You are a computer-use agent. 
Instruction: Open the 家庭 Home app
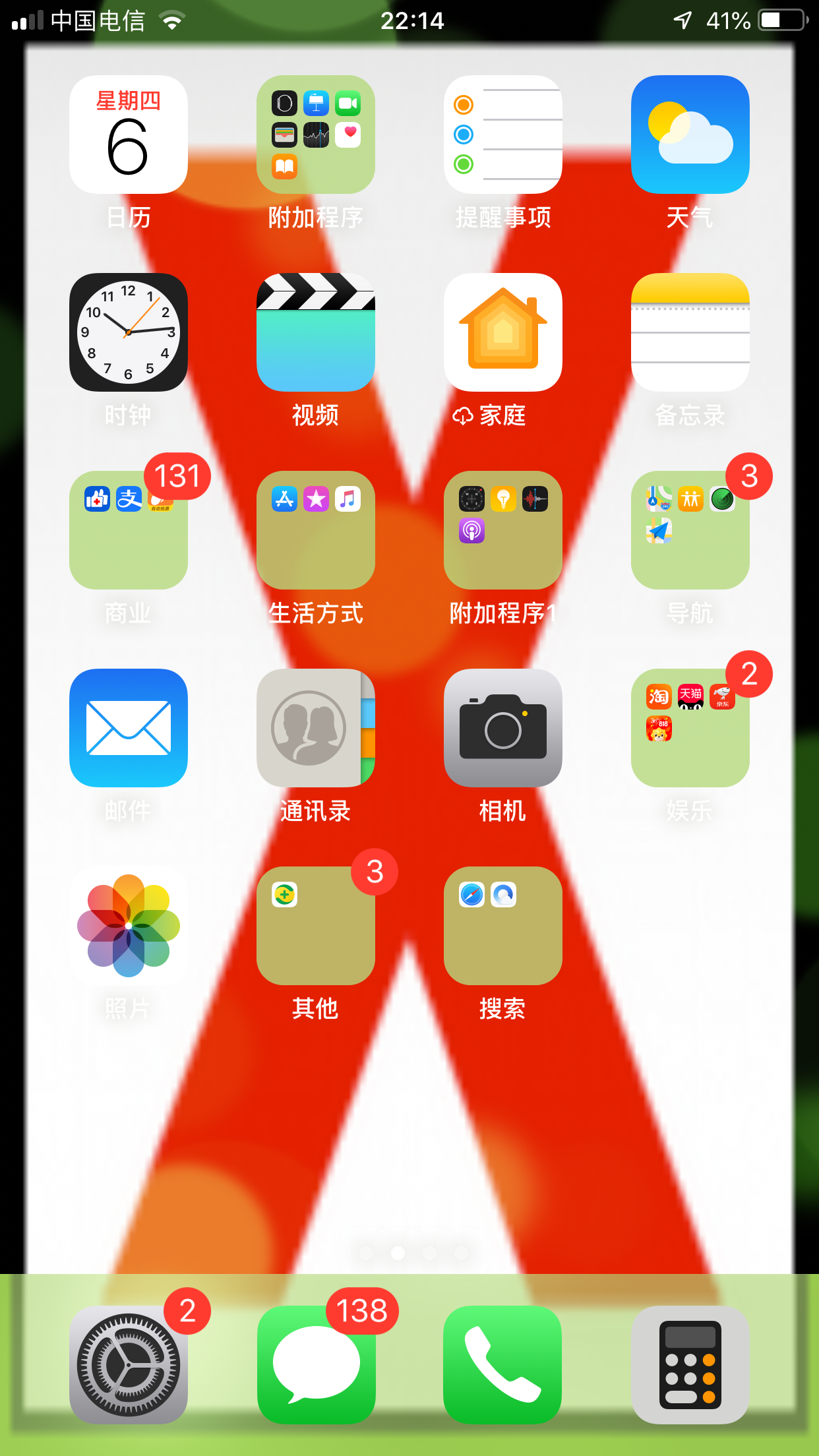[x=503, y=332]
